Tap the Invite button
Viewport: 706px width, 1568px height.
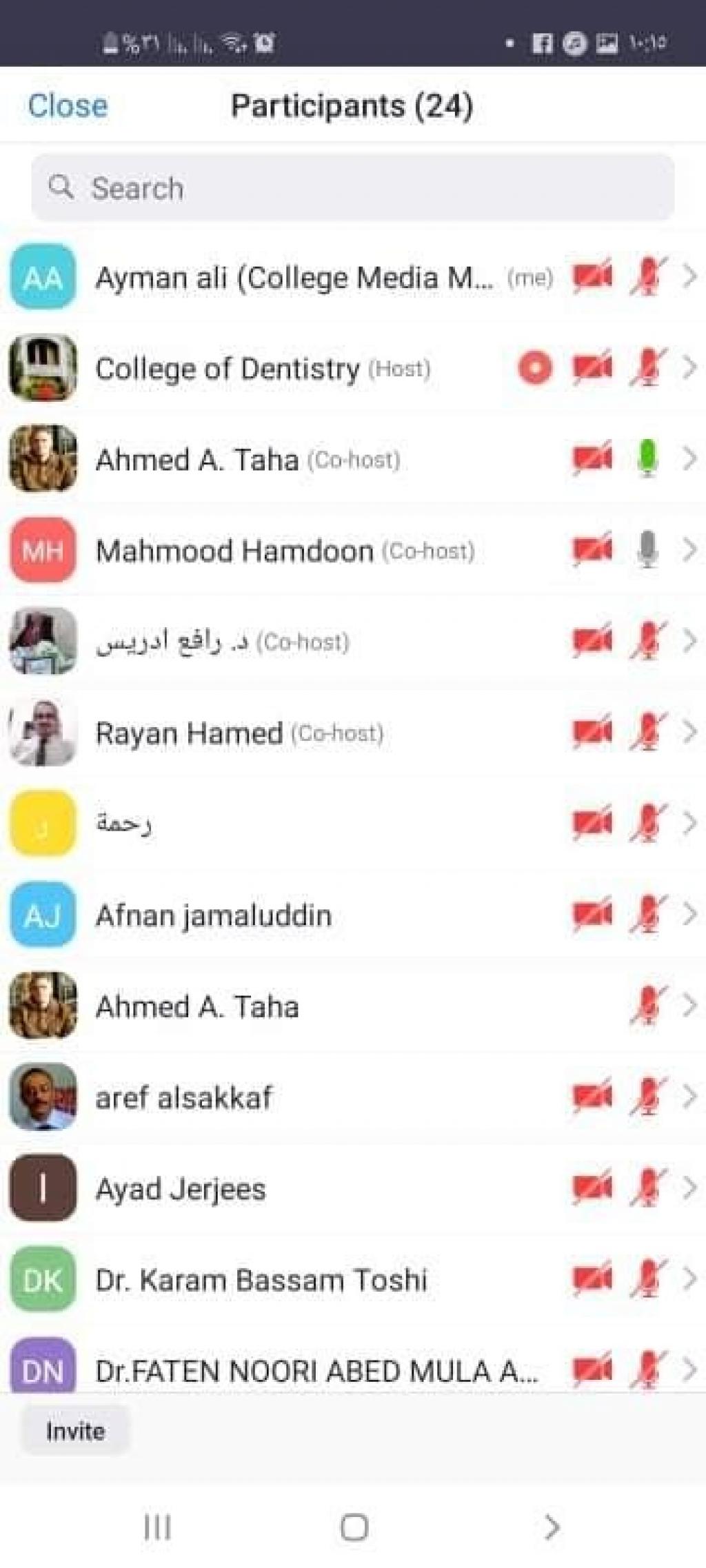[75, 1431]
